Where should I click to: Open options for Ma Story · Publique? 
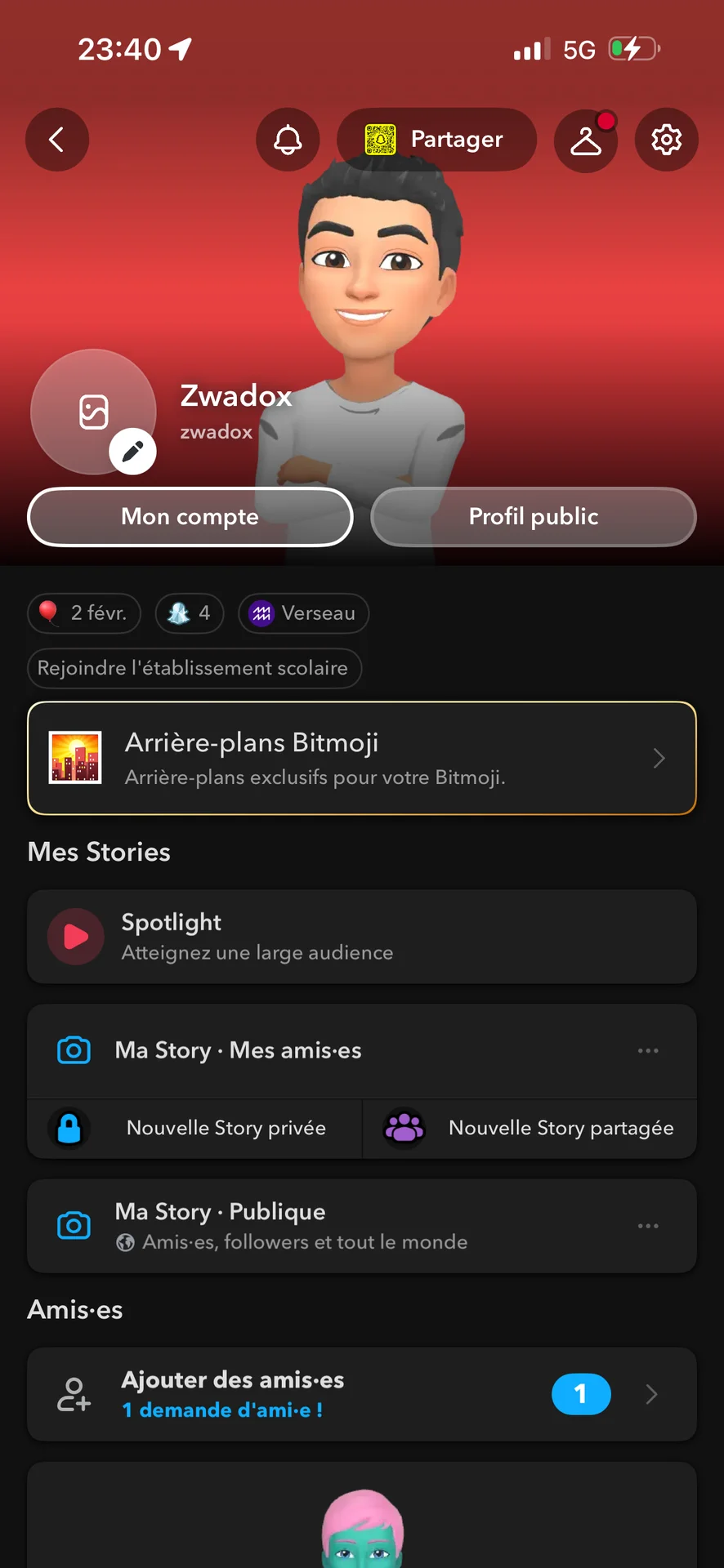(x=648, y=1226)
